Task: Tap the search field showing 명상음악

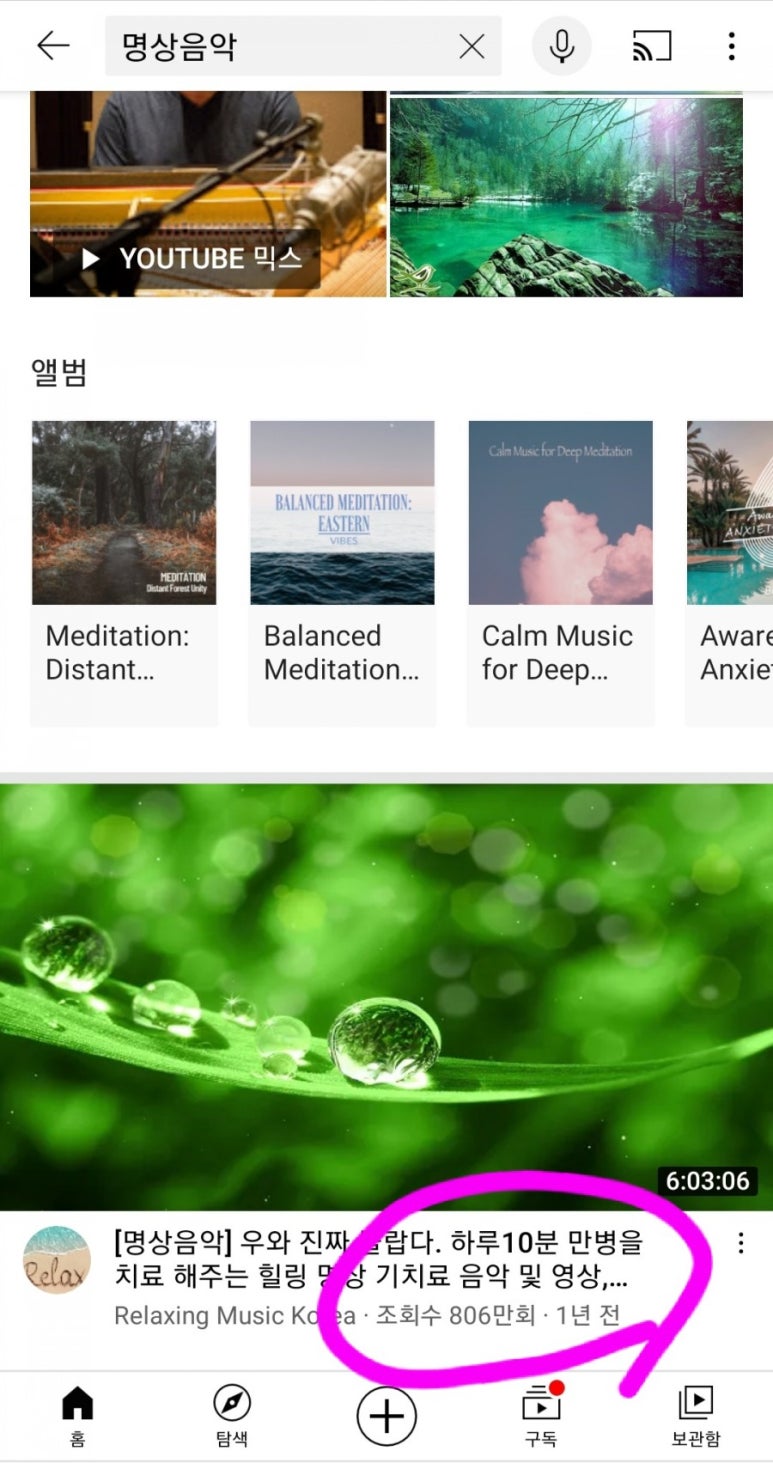Action: (x=280, y=46)
